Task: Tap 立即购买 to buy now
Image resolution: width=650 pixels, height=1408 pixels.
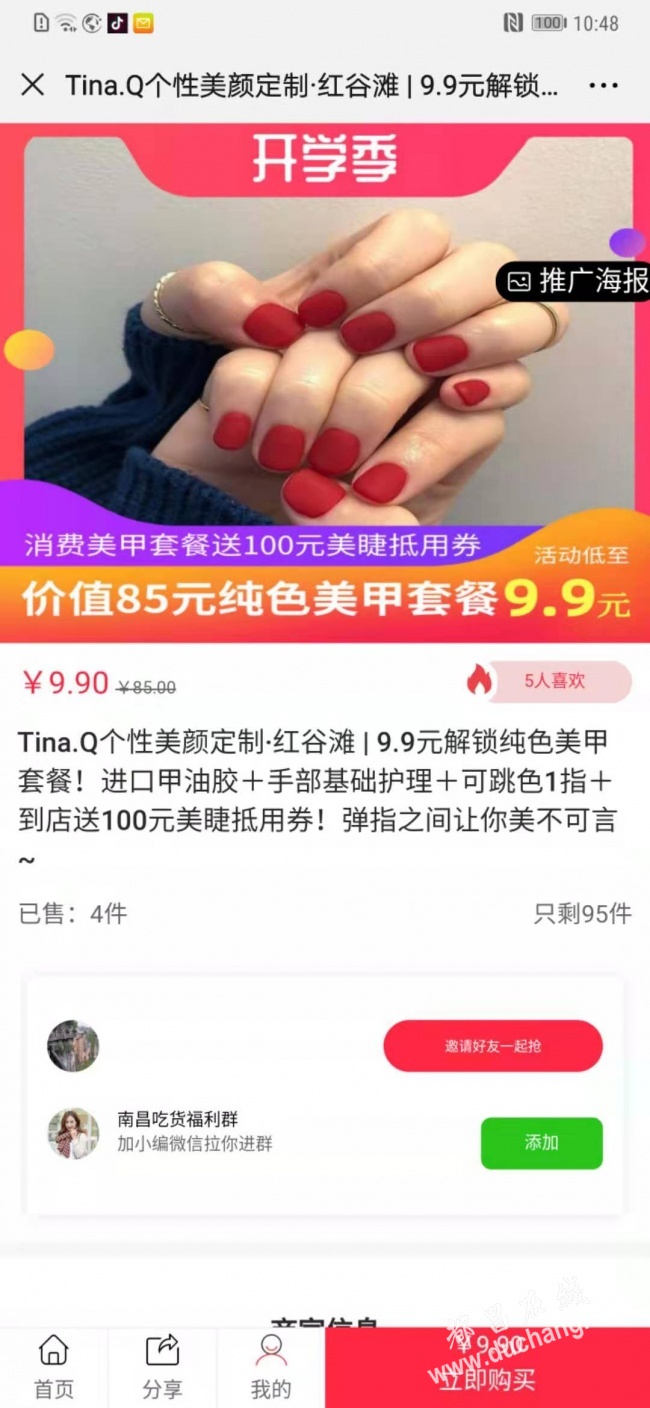Action: tap(487, 1368)
